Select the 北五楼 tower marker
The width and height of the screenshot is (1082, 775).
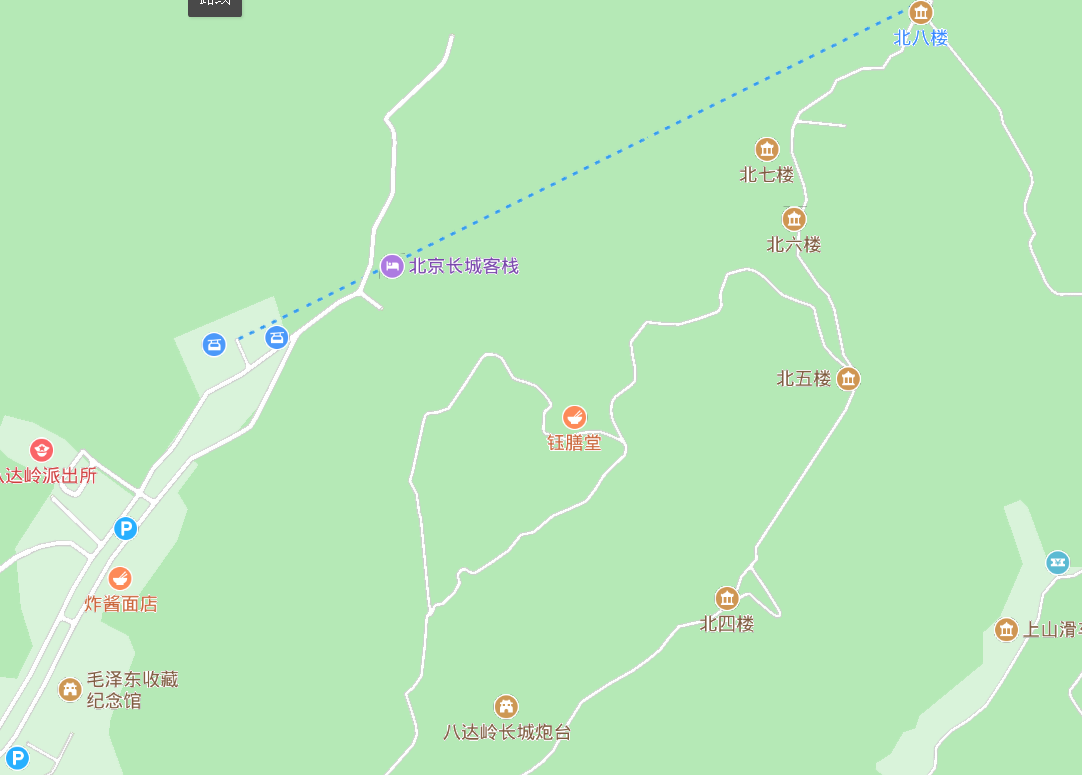(x=848, y=378)
